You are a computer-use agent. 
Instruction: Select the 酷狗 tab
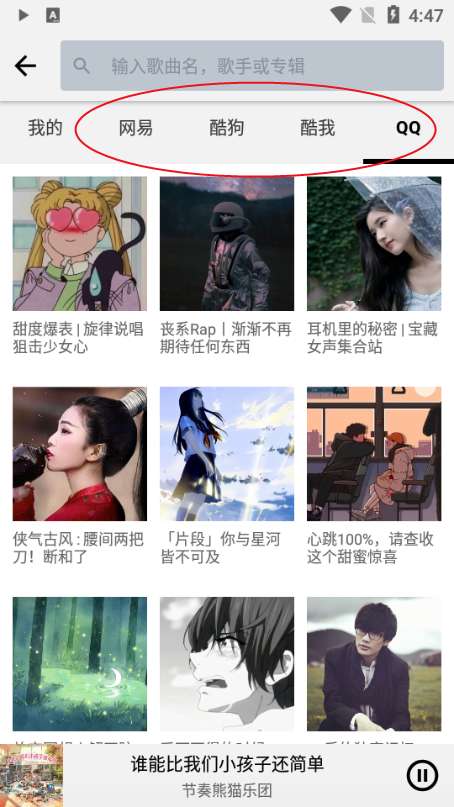point(226,128)
